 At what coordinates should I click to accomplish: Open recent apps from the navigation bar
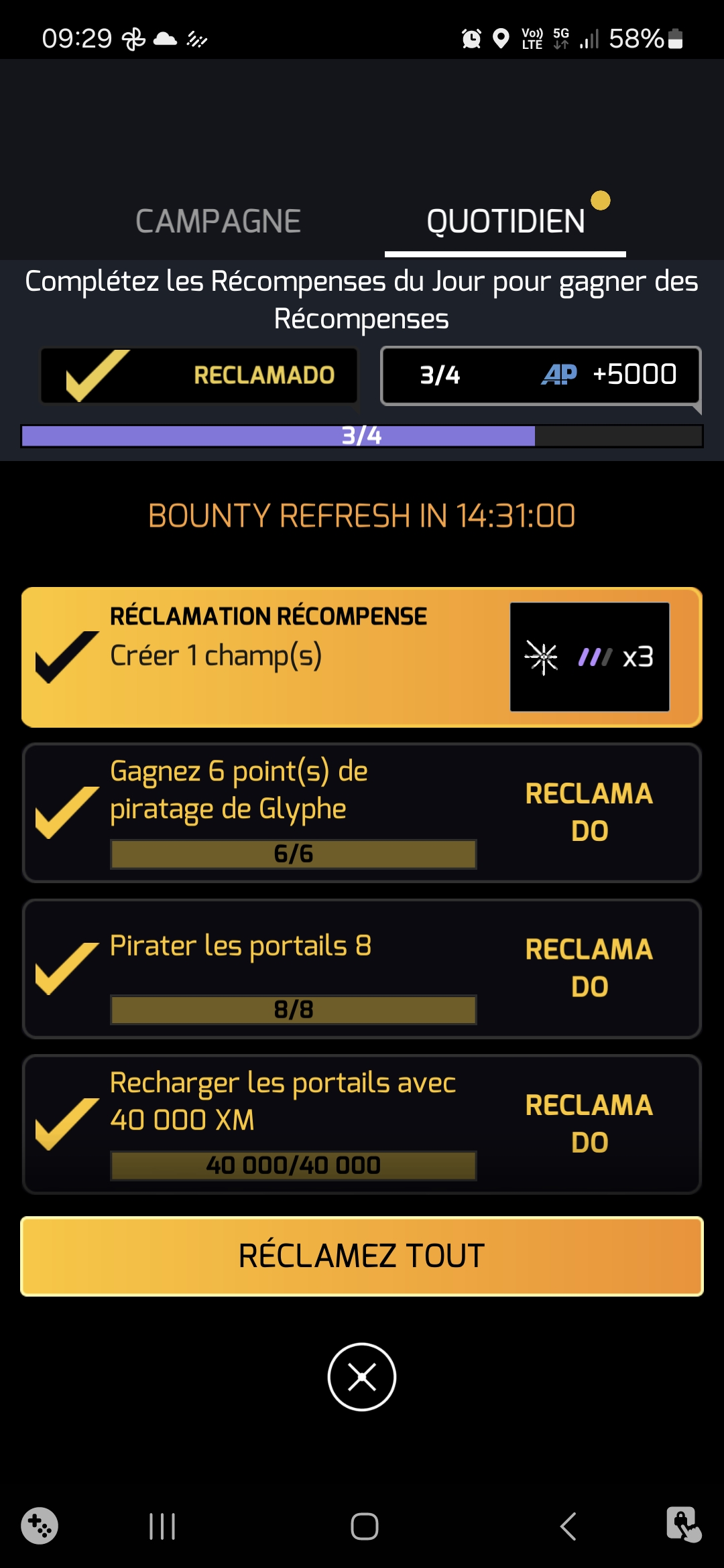point(162,1526)
